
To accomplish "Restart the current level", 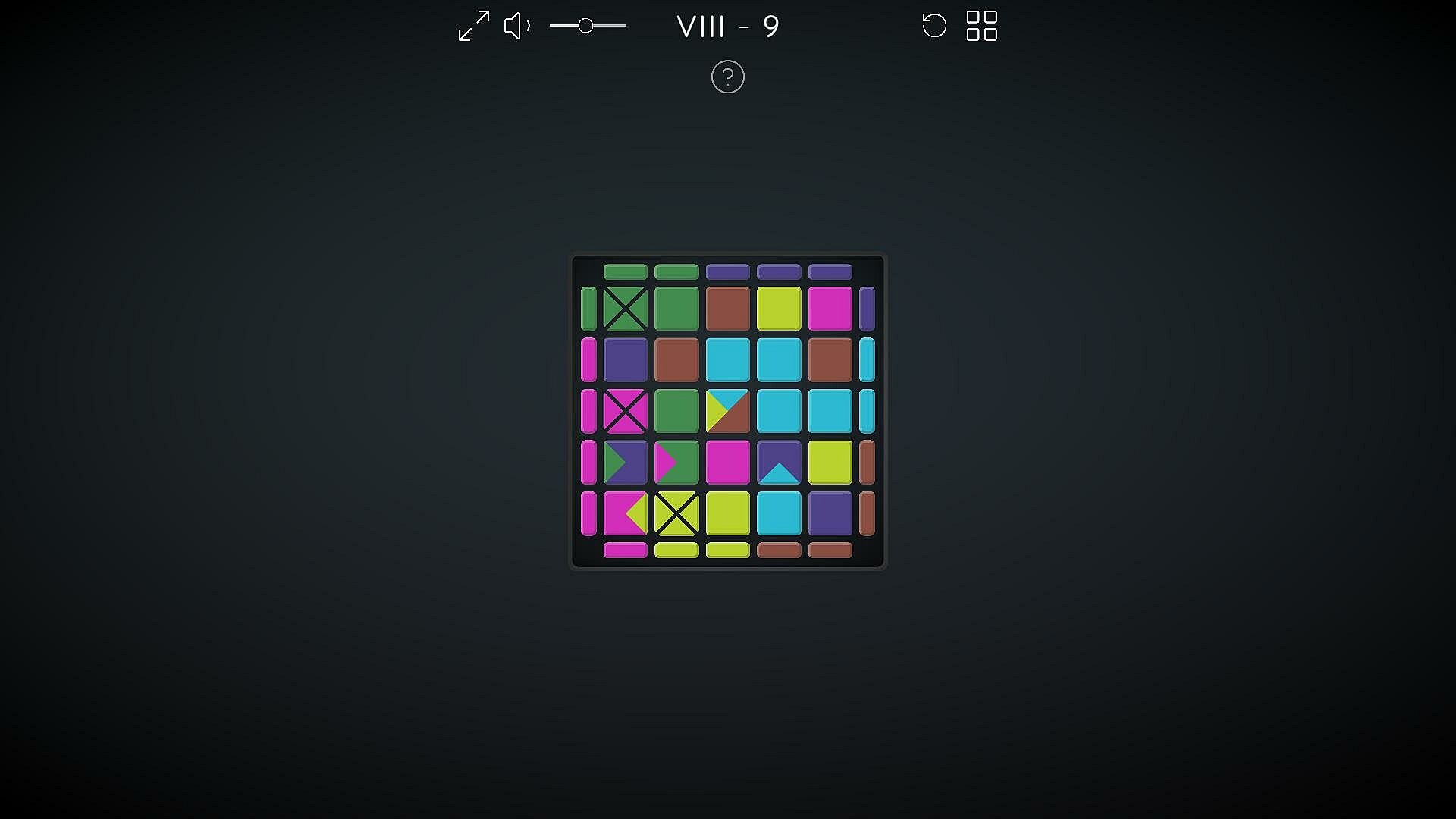I will [x=934, y=26].
